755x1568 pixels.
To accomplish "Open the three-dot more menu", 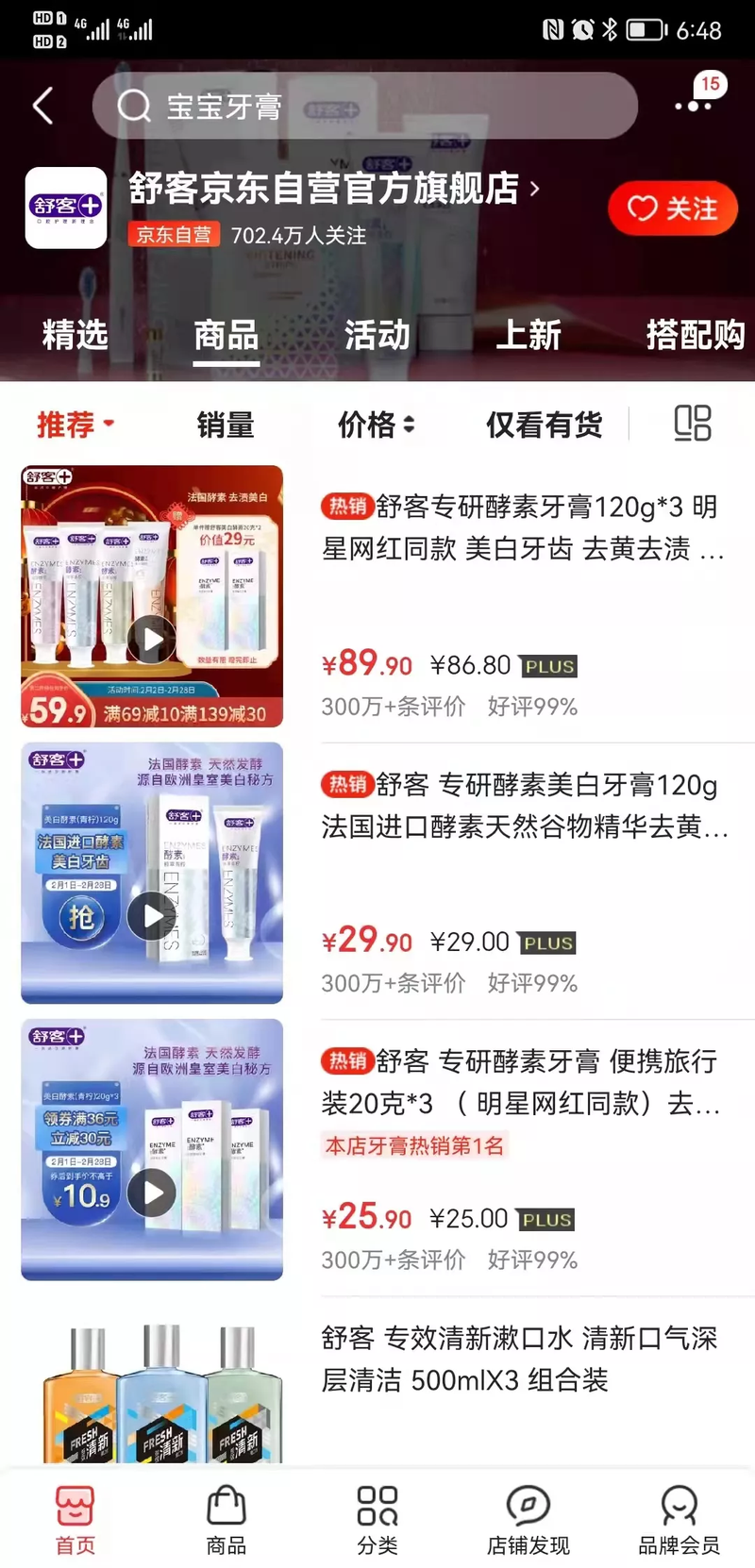I will click(692, 107).
